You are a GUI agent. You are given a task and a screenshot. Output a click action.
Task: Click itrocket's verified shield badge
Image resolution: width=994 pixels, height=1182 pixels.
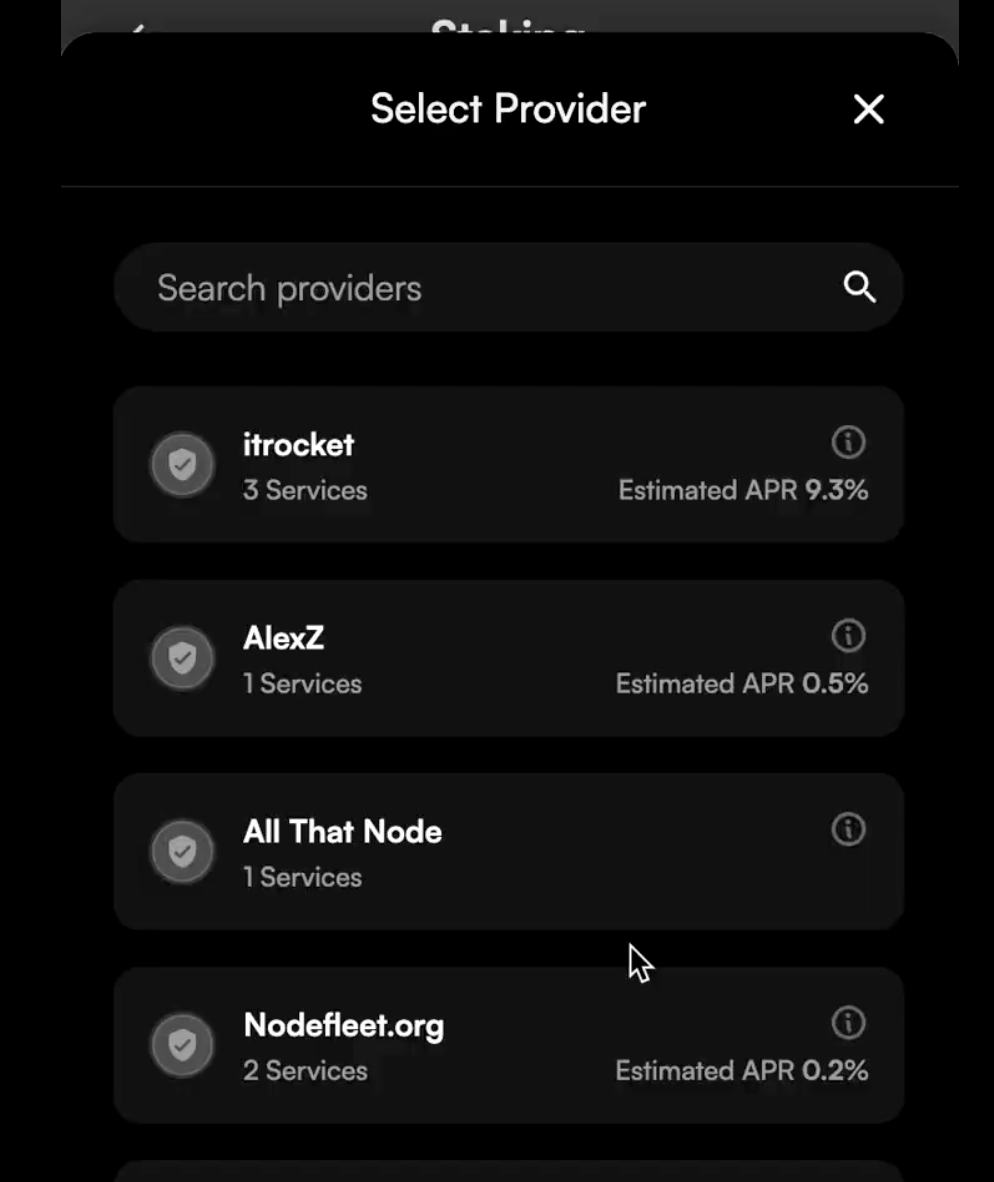pos(181,464)
